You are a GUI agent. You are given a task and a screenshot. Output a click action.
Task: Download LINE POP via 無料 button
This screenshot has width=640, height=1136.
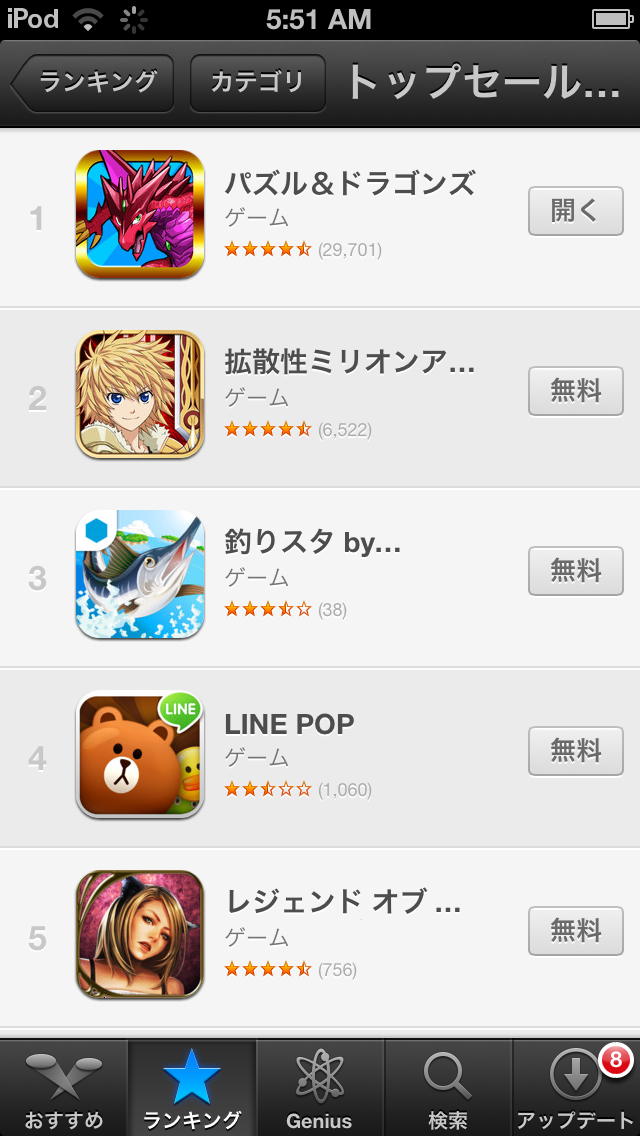[x=575, y=751]
